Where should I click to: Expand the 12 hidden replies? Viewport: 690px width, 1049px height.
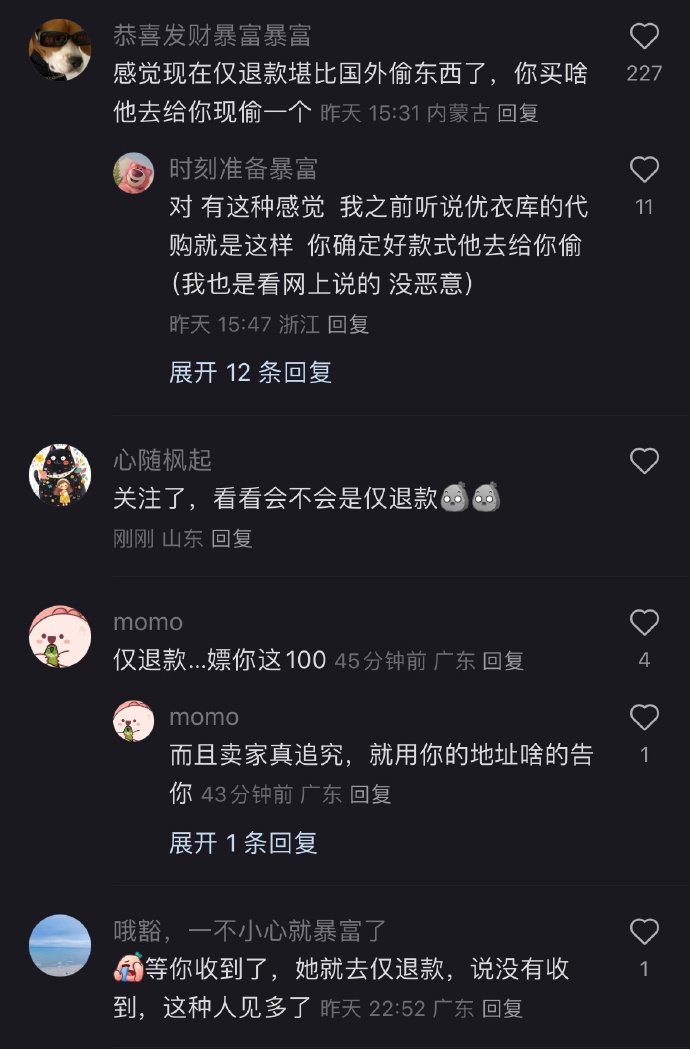click(250, 373)
